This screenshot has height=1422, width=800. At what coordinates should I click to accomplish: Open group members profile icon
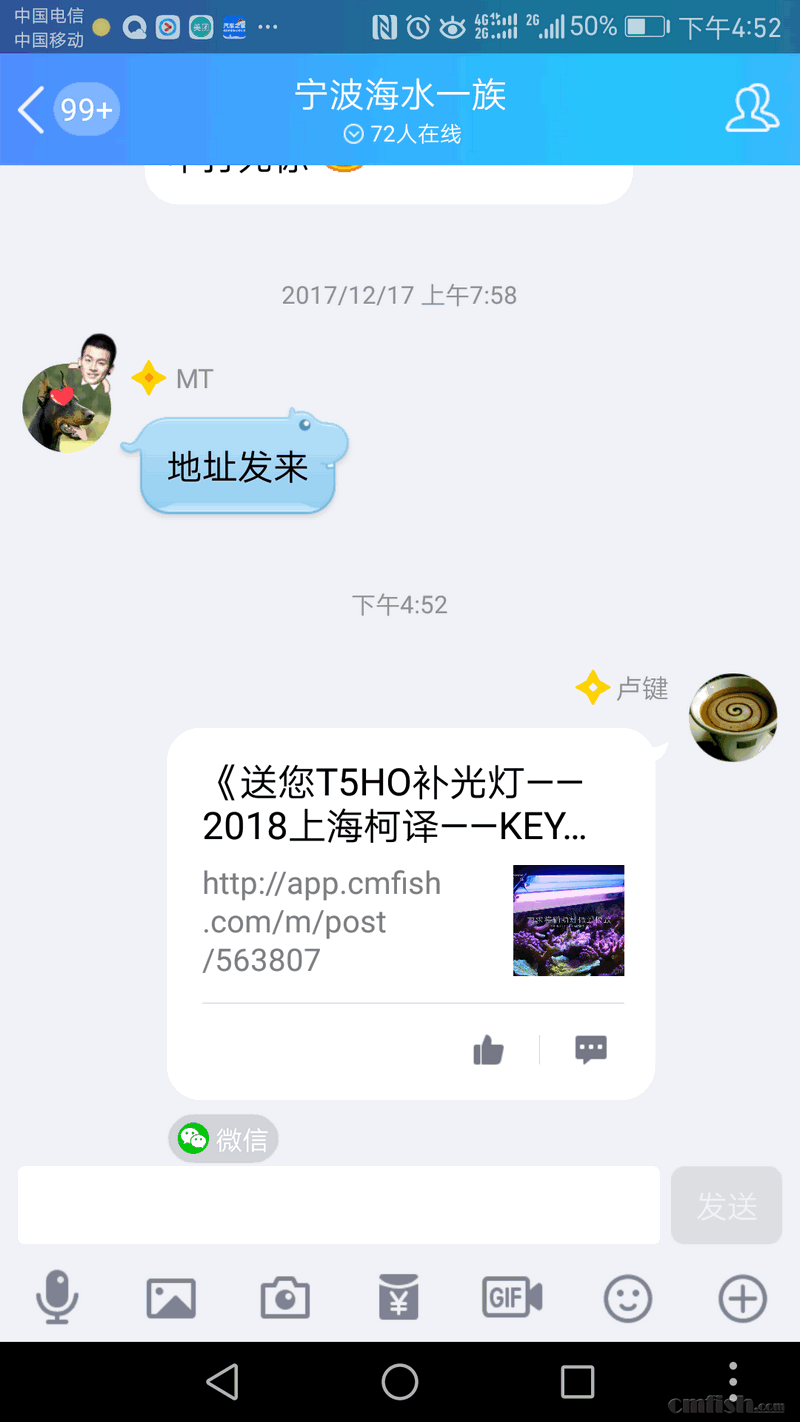751,109
